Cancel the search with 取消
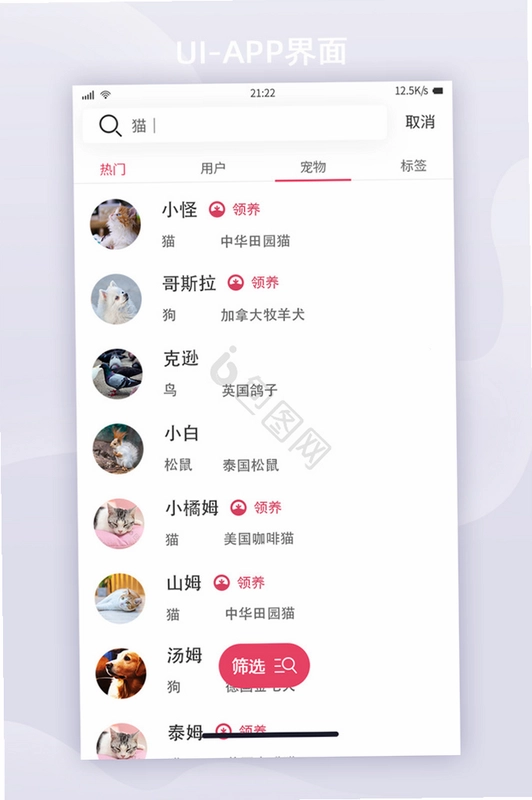The image size is (532, 800). point(420,122)
